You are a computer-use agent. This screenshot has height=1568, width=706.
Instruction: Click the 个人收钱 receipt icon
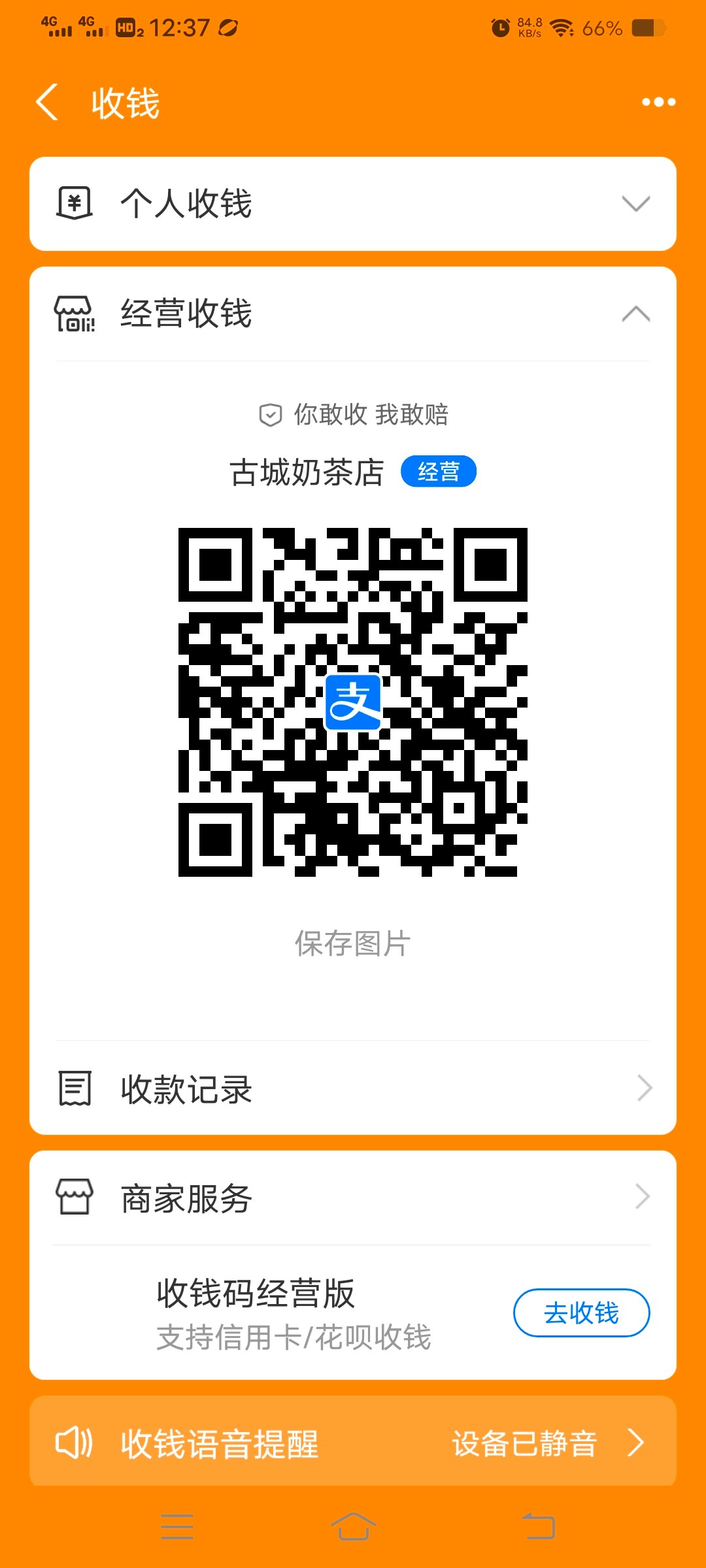(x=74, y=203)
